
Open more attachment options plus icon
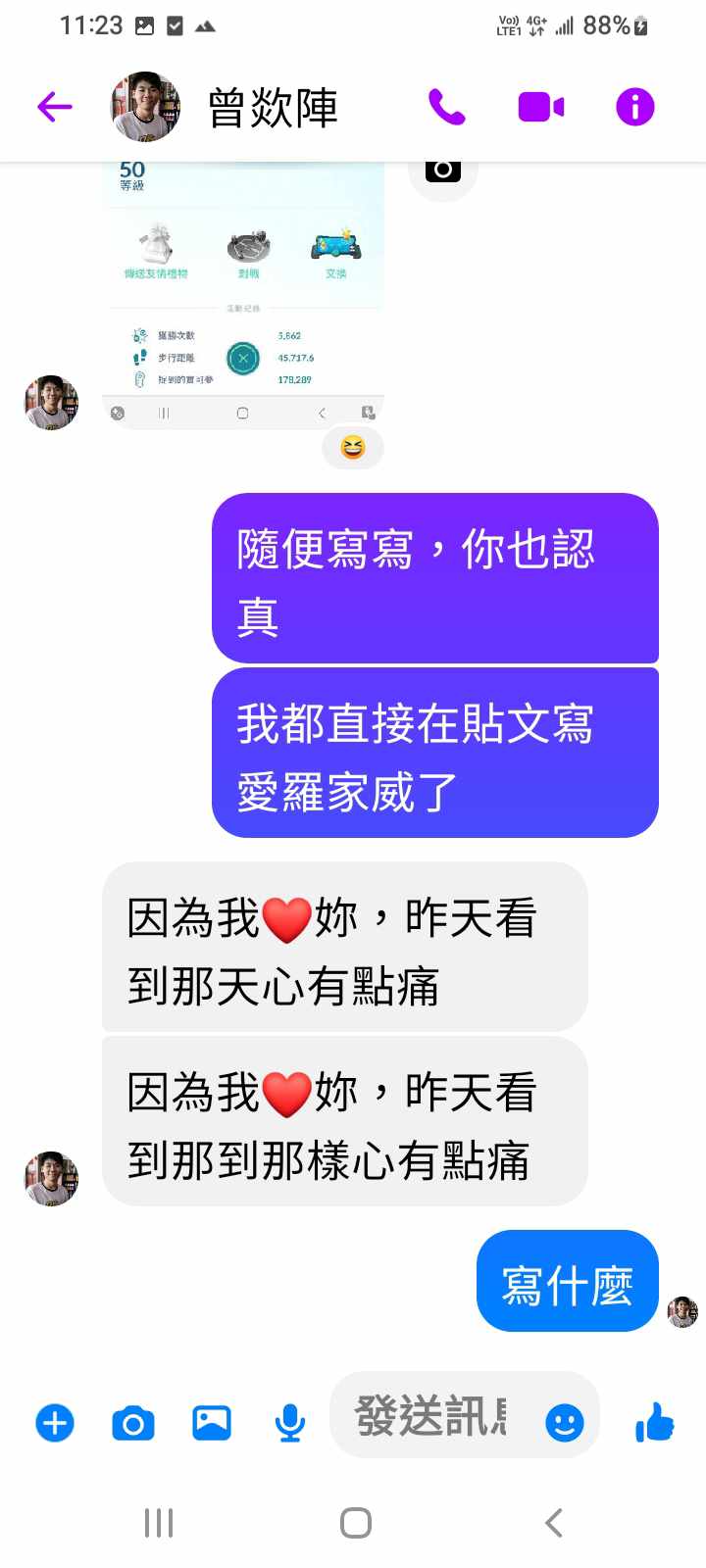click(55, 1422)
